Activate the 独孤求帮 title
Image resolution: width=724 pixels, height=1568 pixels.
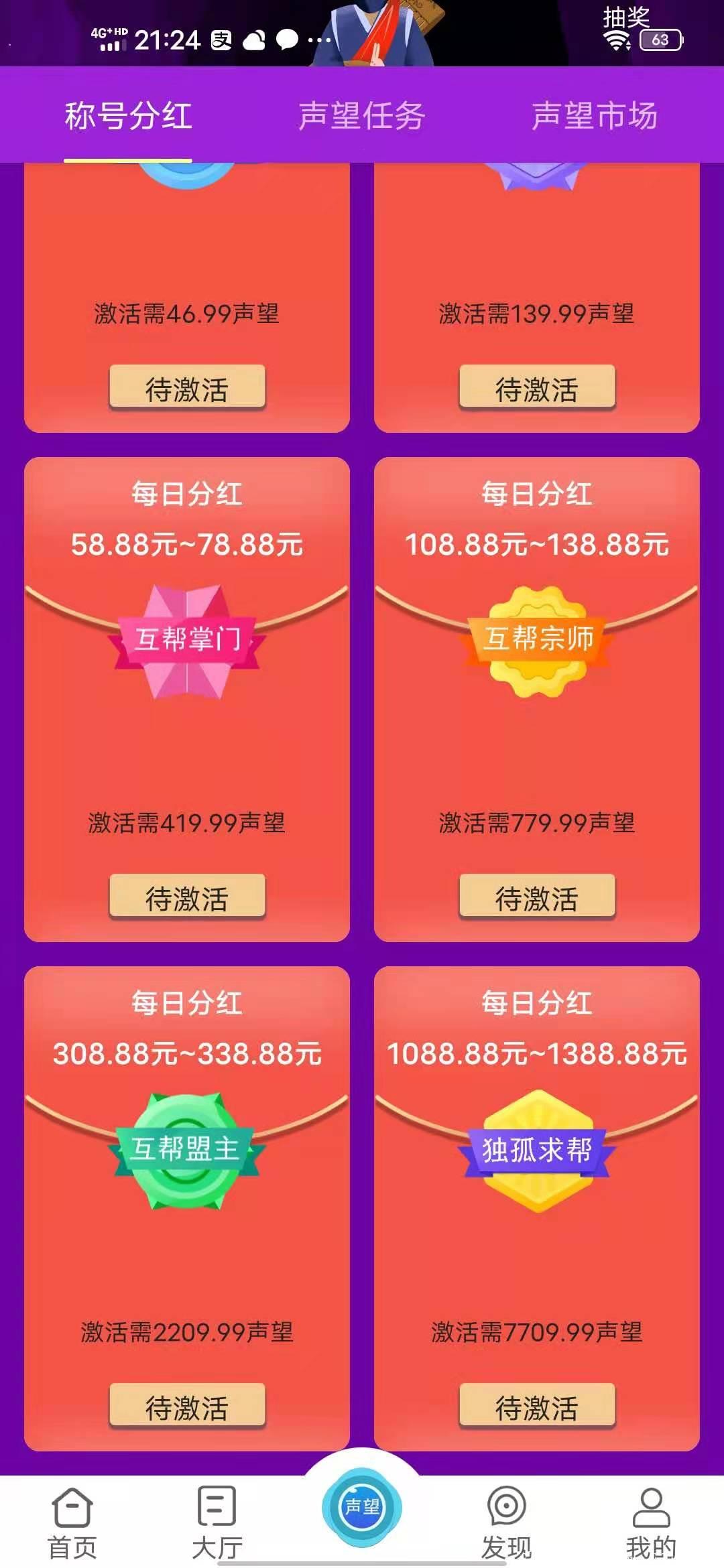point(536,1406)
